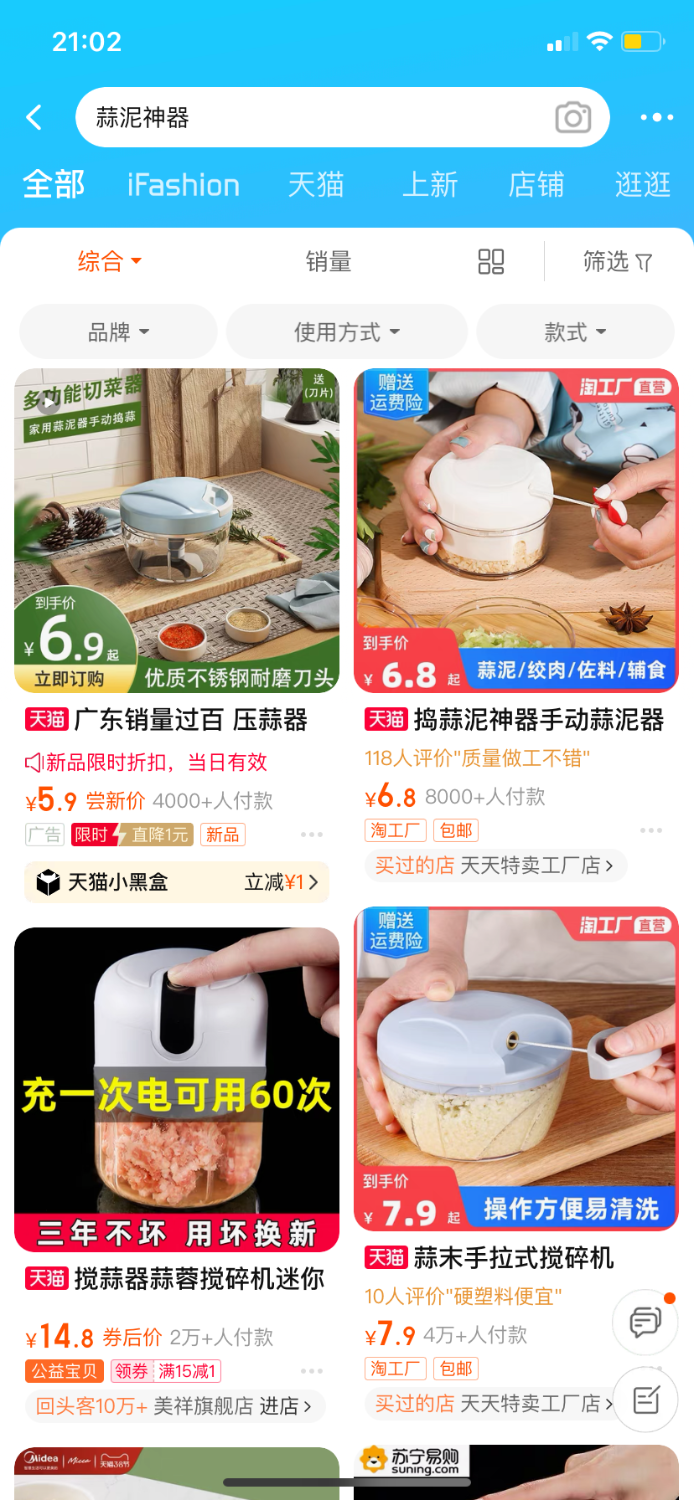Switch to the 店铺 tab
Viewport: 694px width, 1500px height.
tap(536, 185)
